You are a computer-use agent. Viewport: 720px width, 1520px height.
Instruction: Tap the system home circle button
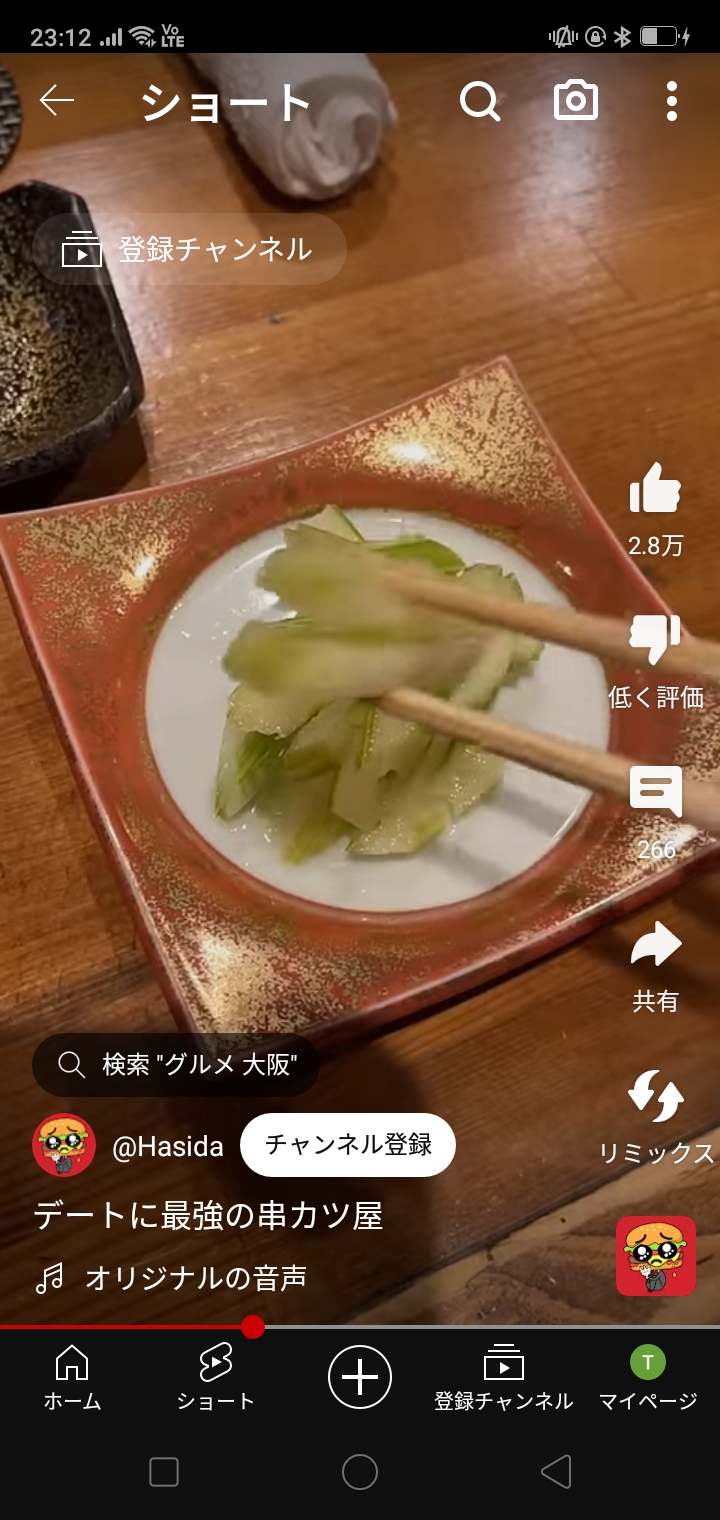coord(360,1472)
